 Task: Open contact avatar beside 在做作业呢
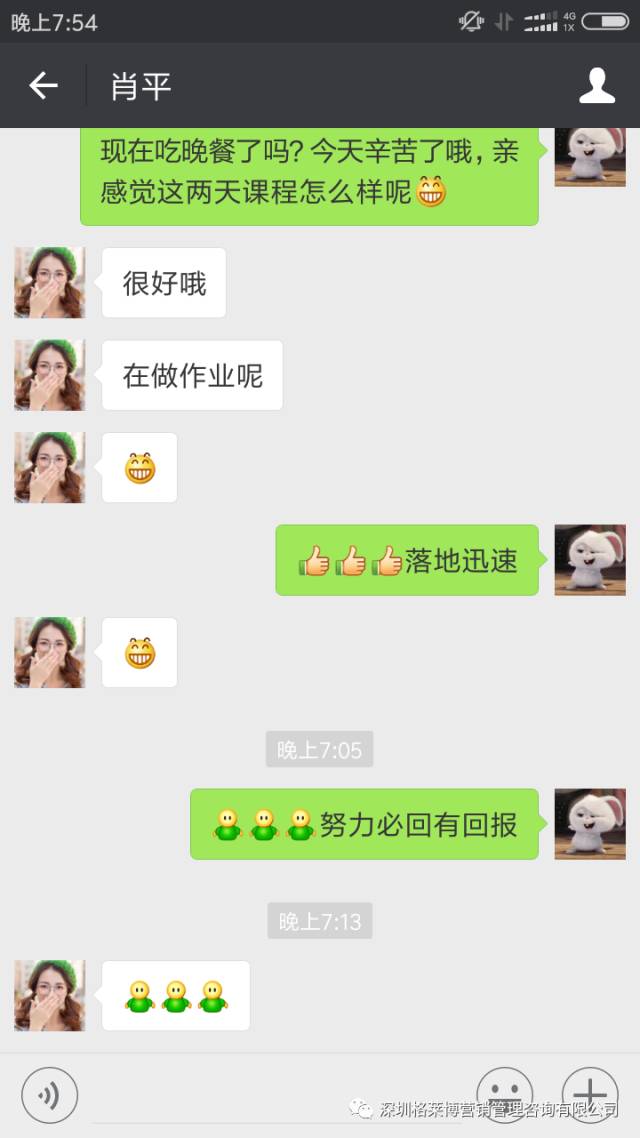50,375
